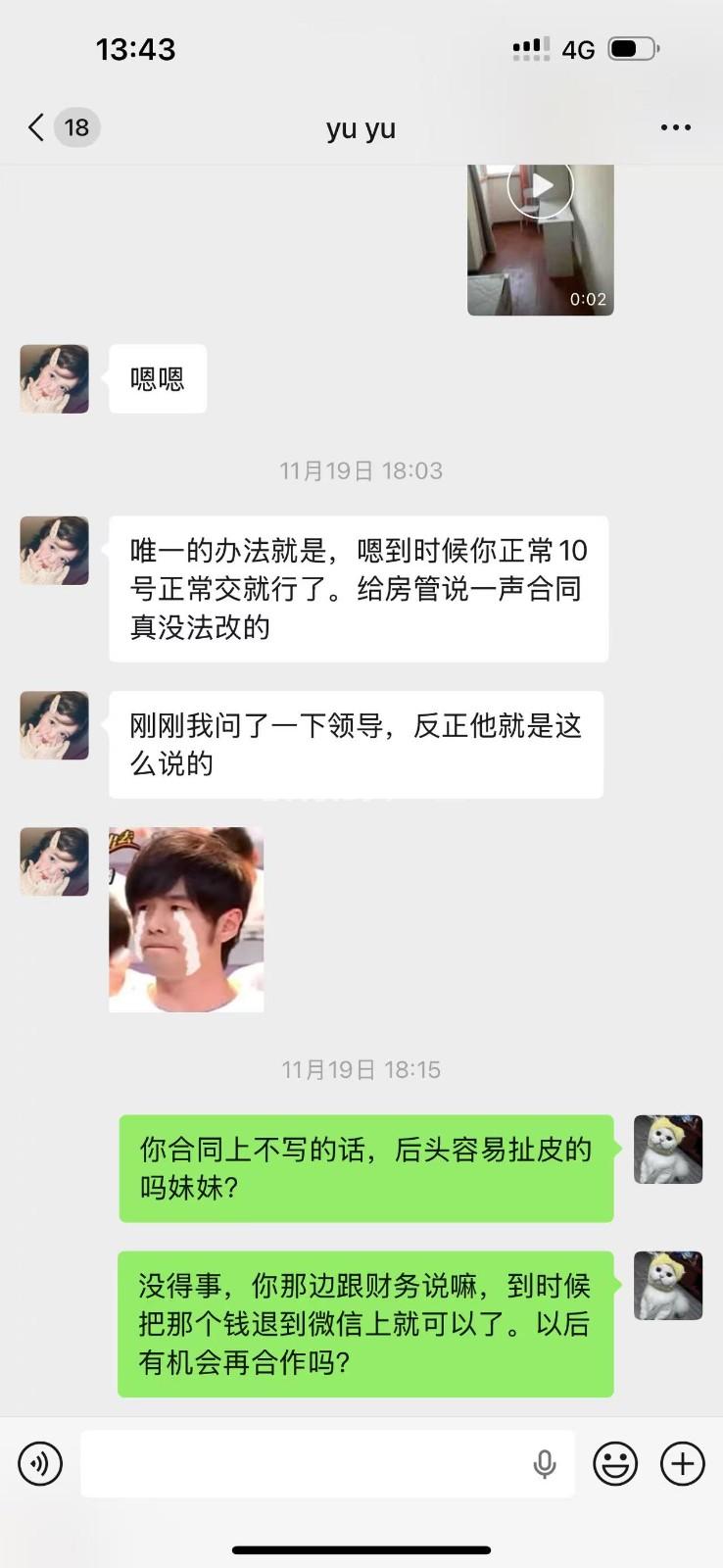Screen dimensions: 723x1568
Task: View the crying face sticker image
Action: (186, 919)
